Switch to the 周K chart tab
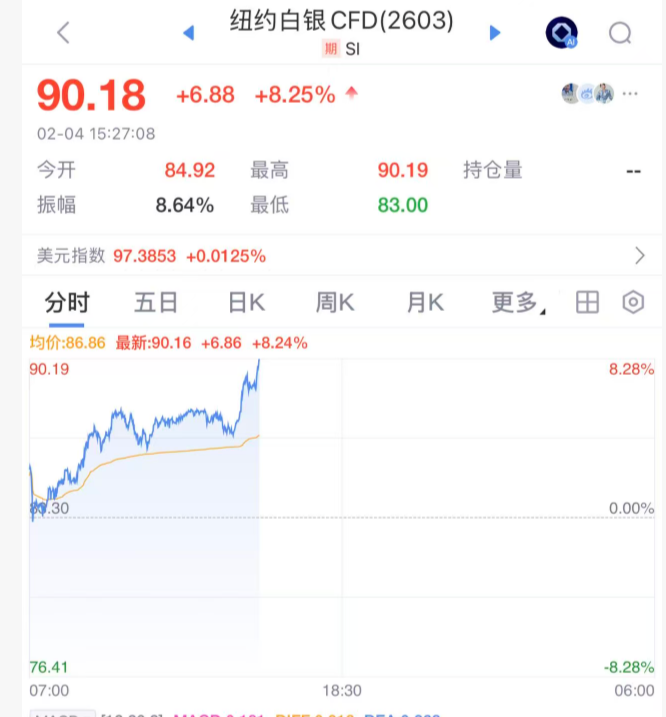The image size is (666, 717). pos(335,303)
